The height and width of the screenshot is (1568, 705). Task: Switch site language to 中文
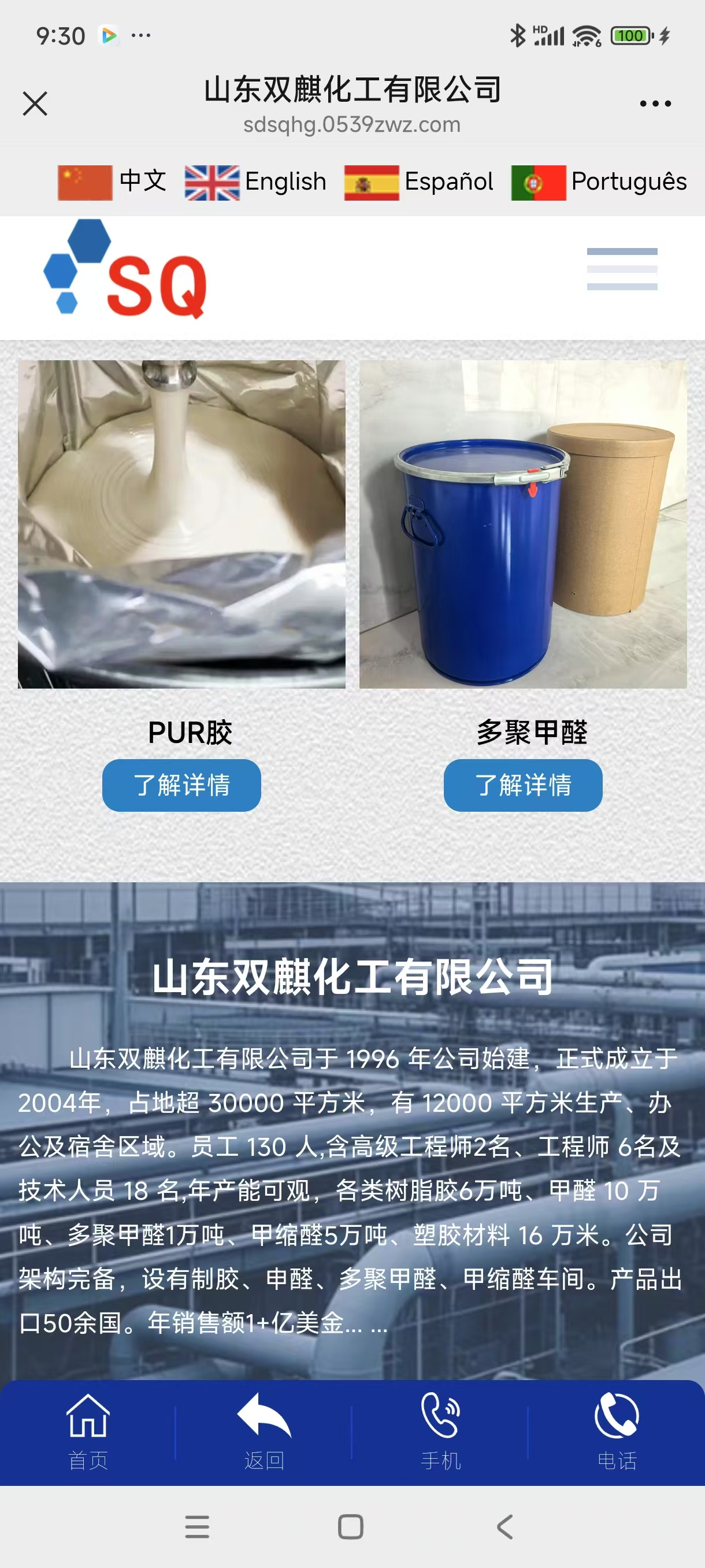tap(113, 182)
